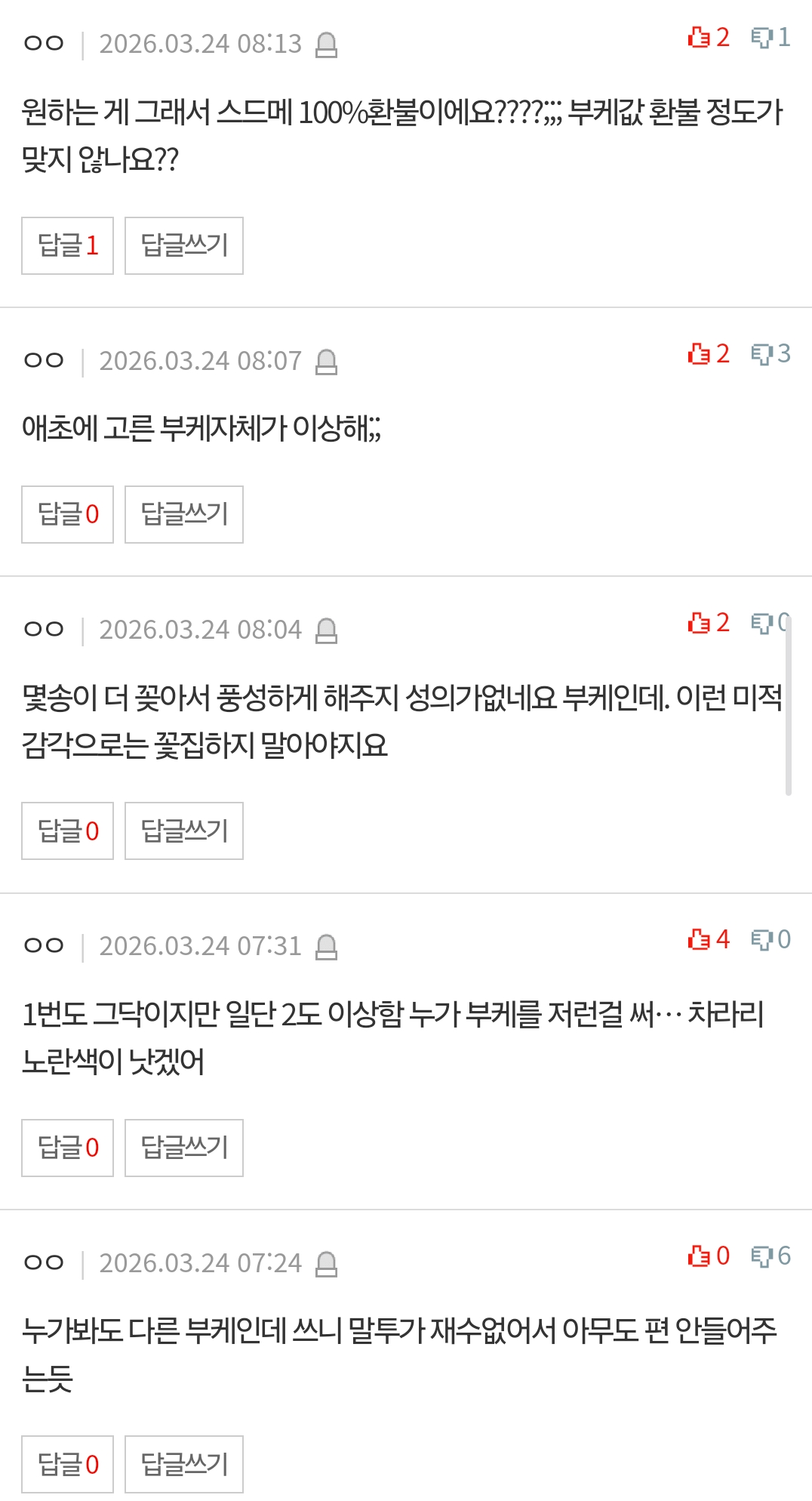Open 답글0 under the 07:24 comment
The width and height of the screenshot is (812, 1501).
[67, 1464]
